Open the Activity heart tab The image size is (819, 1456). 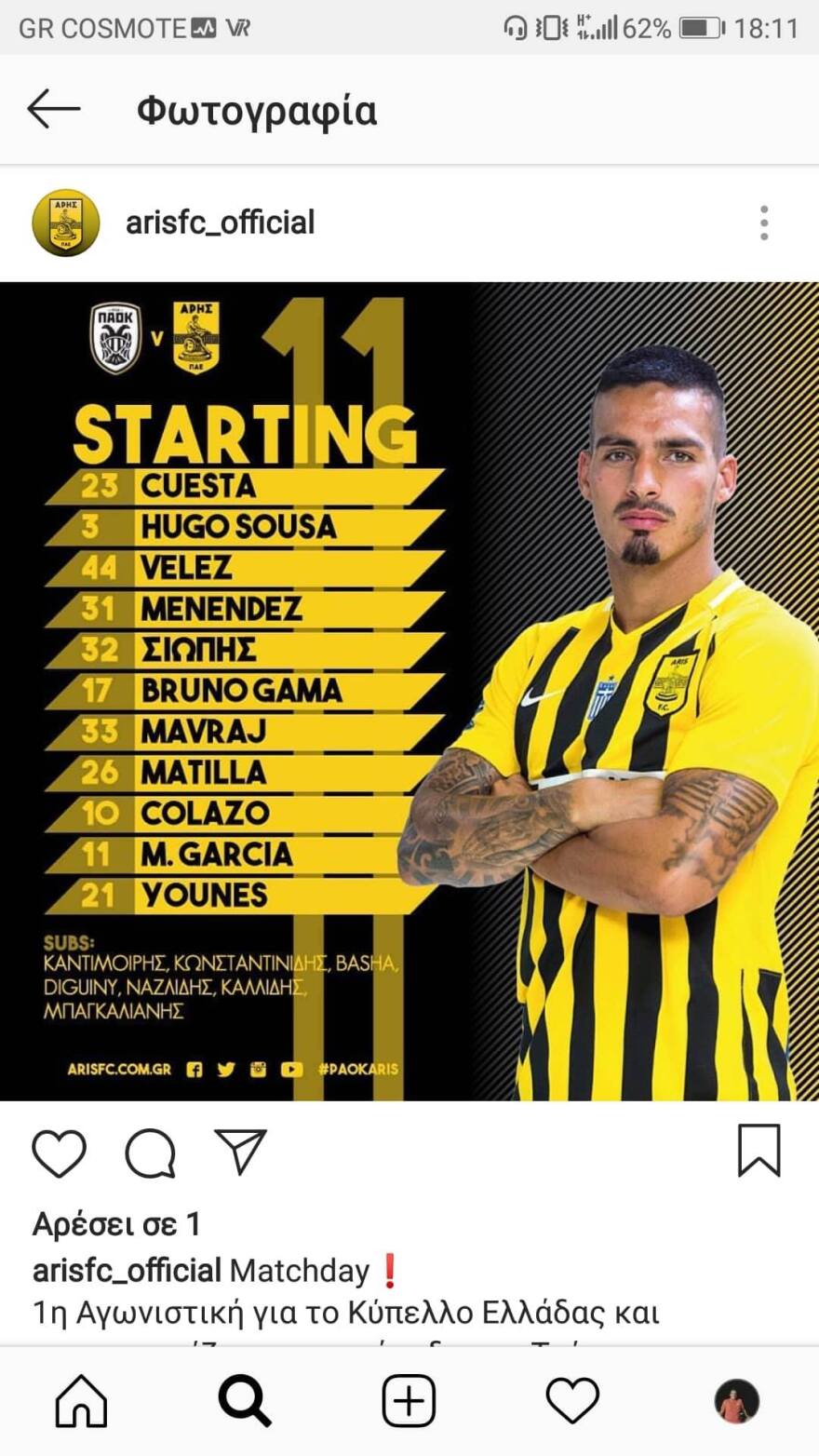pos(572,1401)
